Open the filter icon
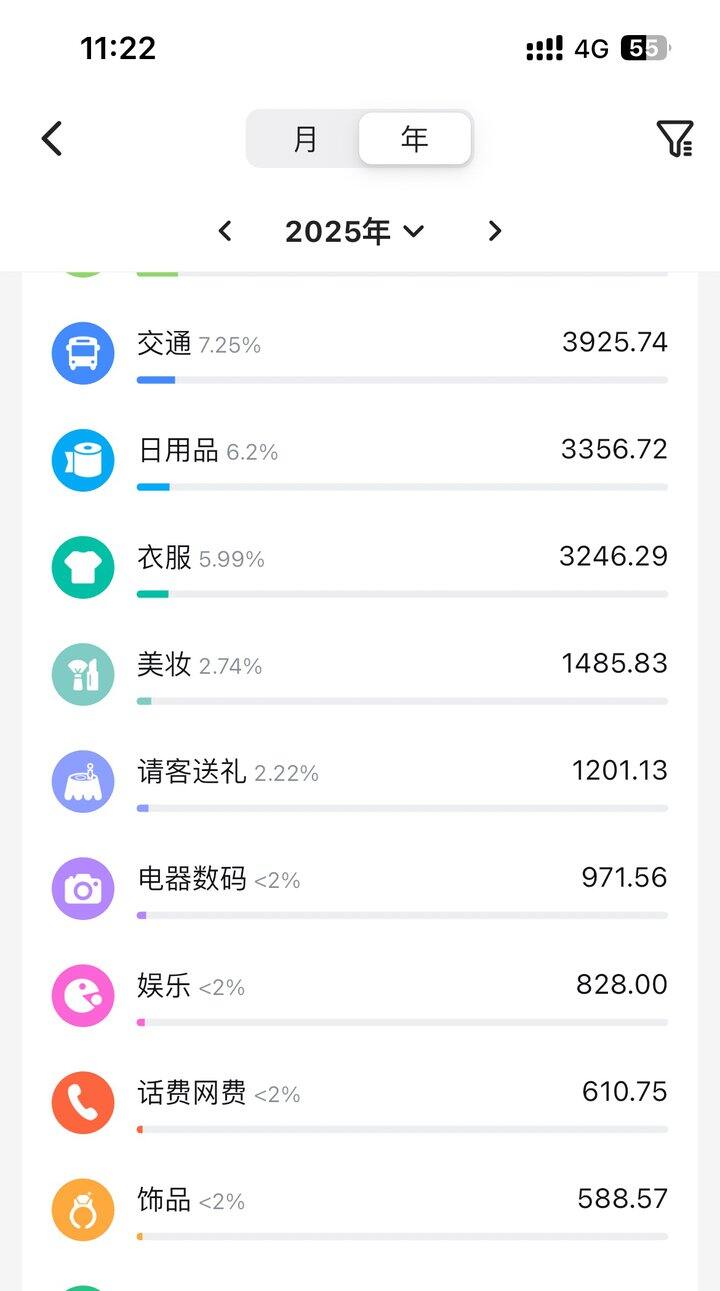Viewport: 720px width, 1291px height. tap(674, 138)
